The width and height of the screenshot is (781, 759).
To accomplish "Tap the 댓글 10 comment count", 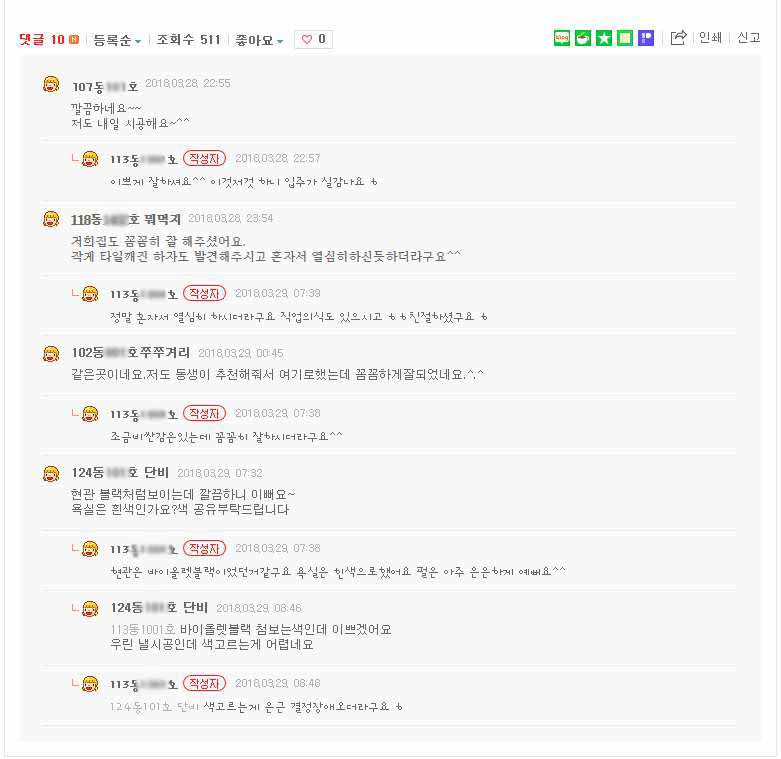I will (42, 40).
